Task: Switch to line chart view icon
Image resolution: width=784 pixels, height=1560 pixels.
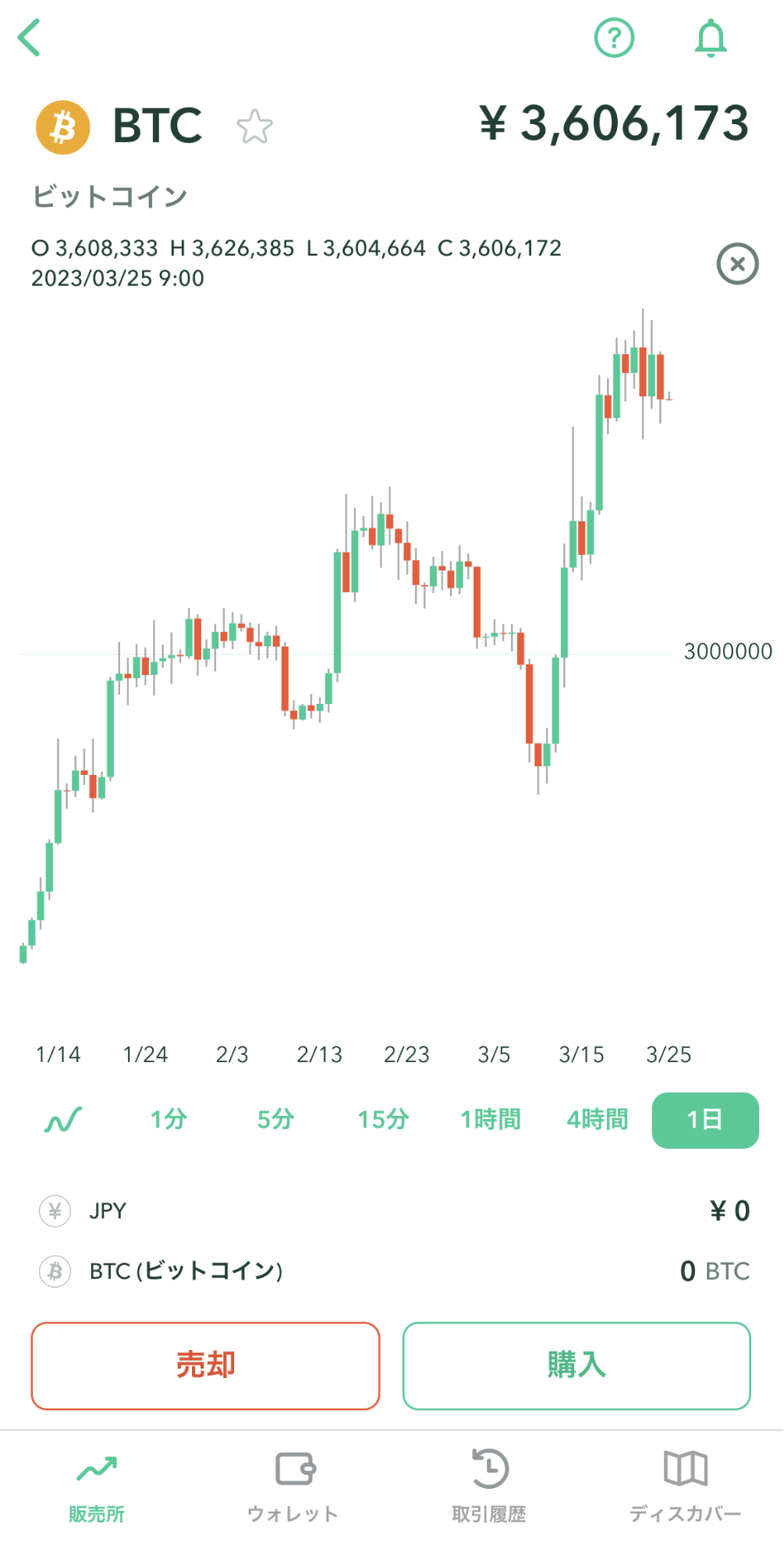Action: (x=61, y=1120)
